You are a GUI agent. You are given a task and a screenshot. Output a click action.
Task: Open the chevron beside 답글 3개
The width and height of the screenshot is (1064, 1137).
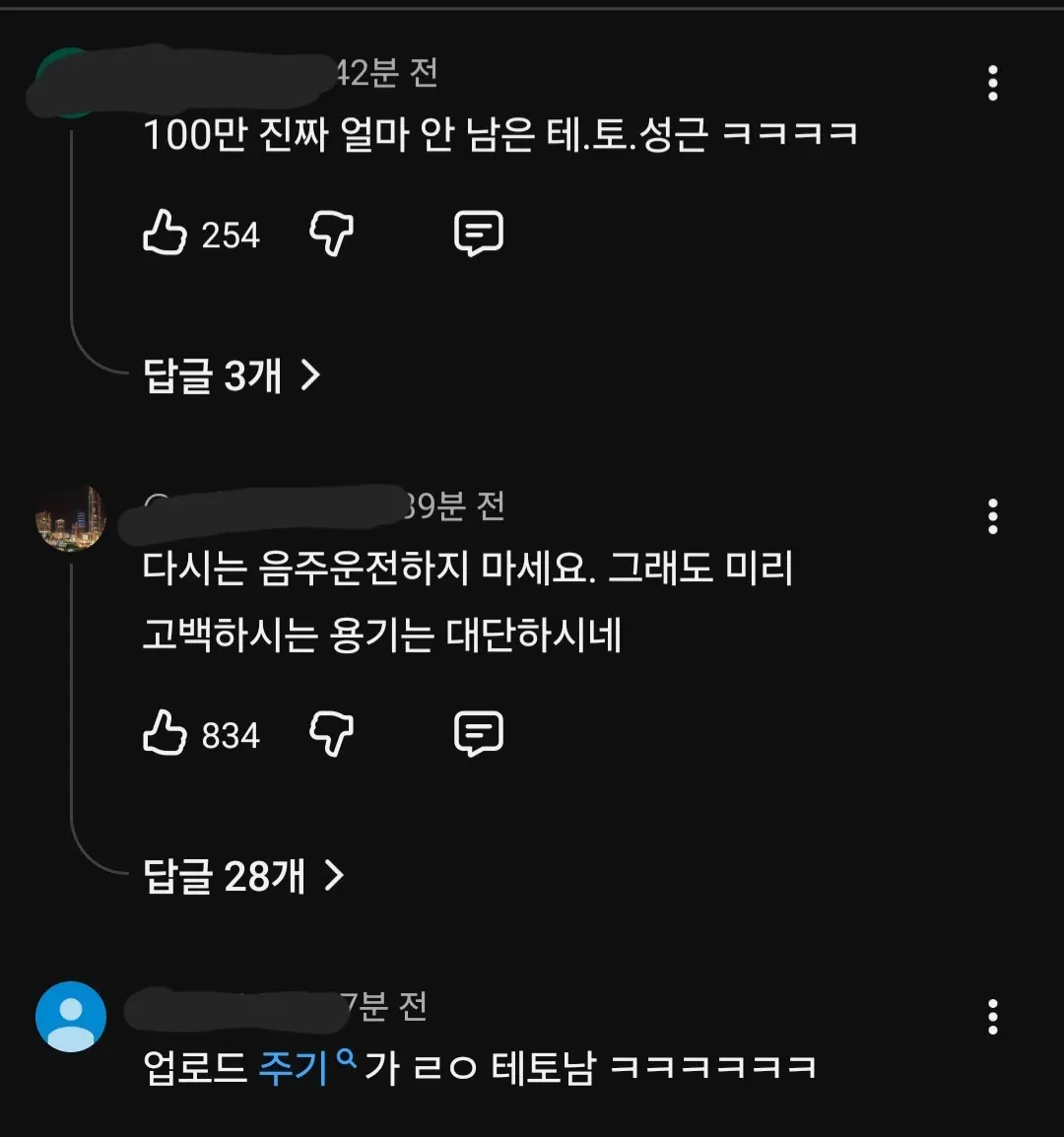coord(313,376)
